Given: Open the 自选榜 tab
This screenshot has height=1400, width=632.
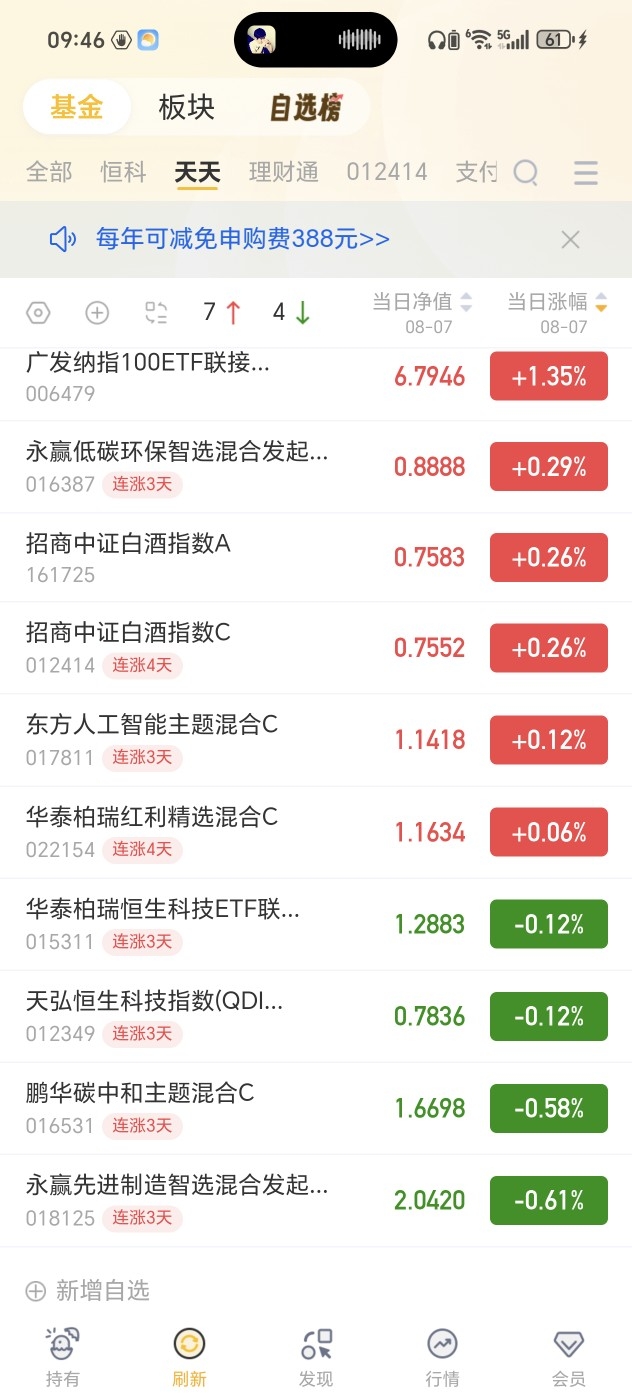Looking at the screenshot, I should tap(306, 108).
